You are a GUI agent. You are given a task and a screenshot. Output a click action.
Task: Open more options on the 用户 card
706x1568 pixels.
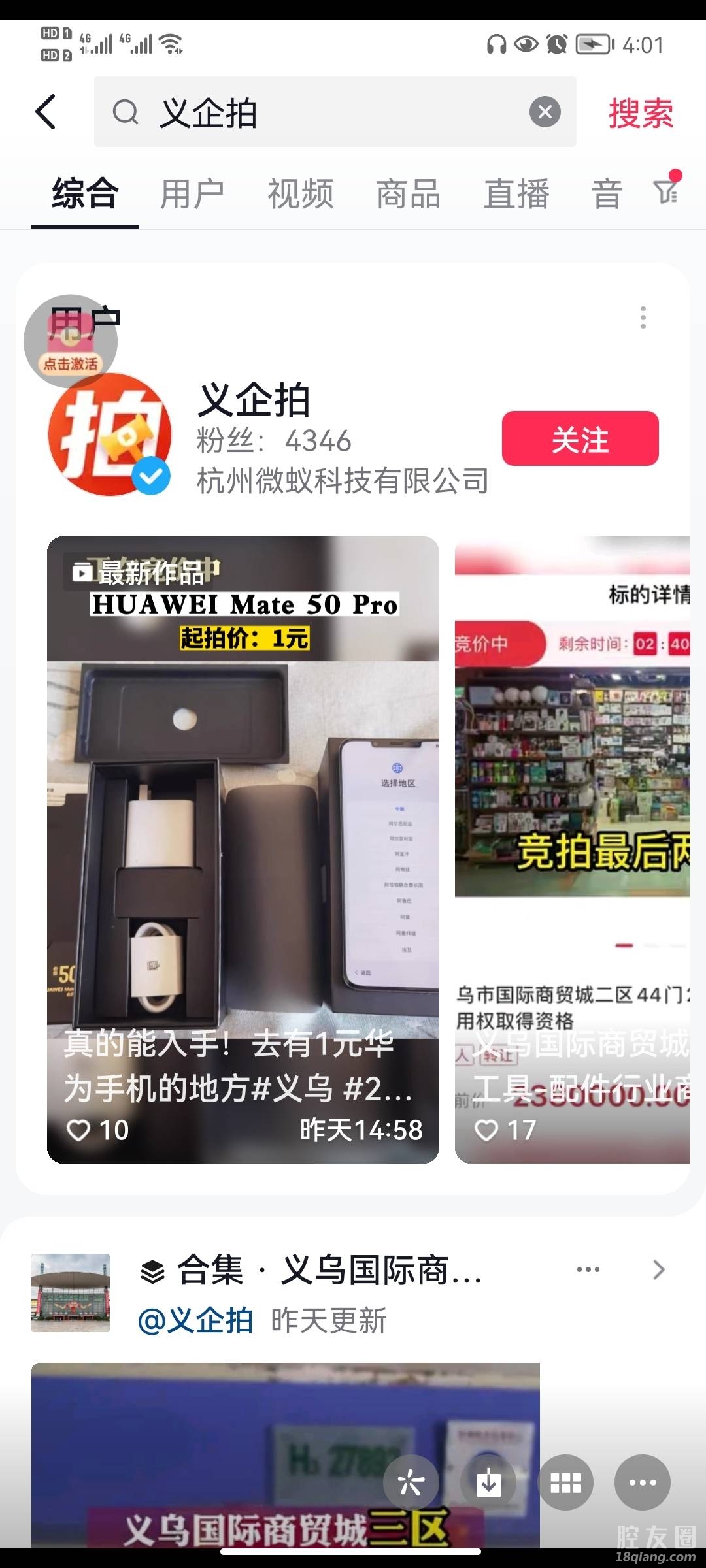tap(643, 318)
